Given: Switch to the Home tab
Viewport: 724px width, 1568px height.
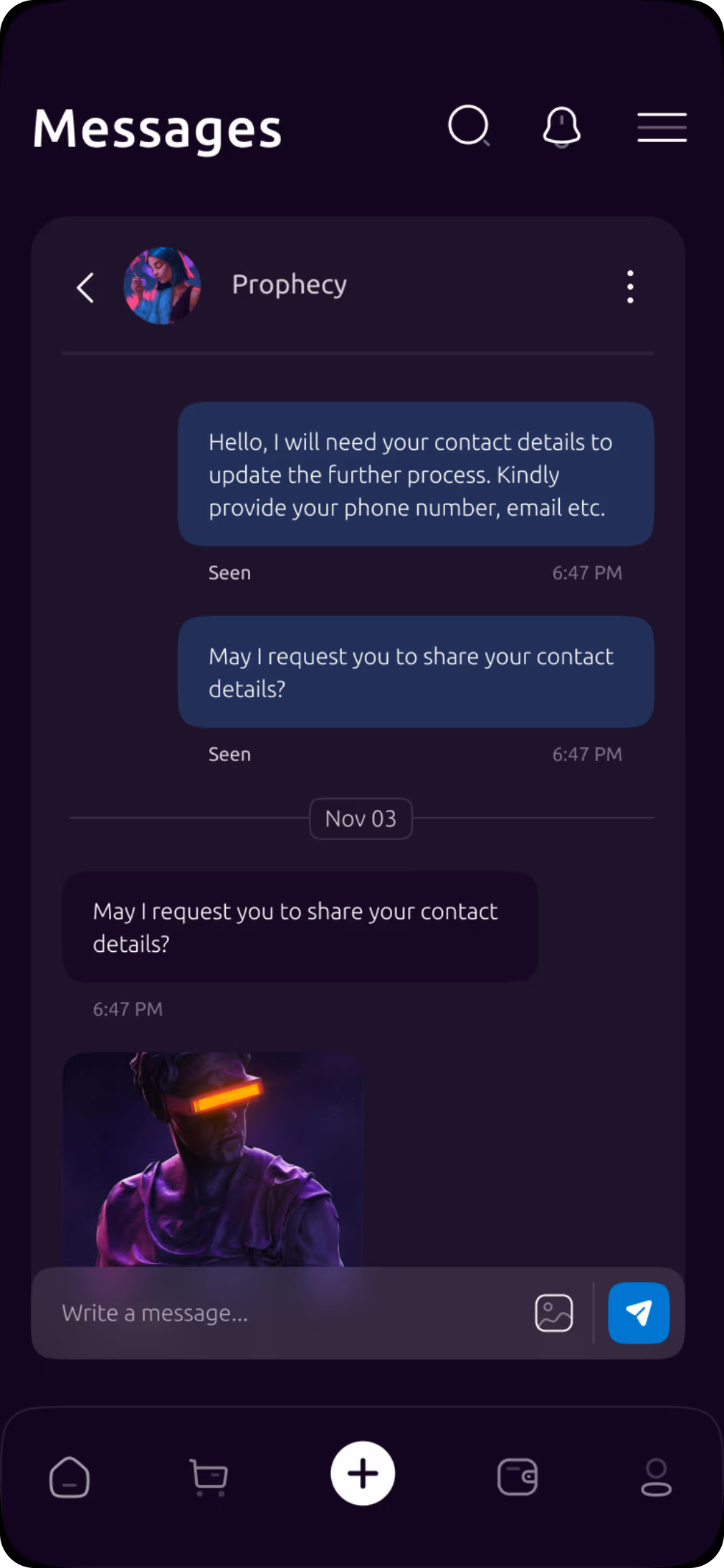Looking at the screenshot, I should click(70, 1477).
